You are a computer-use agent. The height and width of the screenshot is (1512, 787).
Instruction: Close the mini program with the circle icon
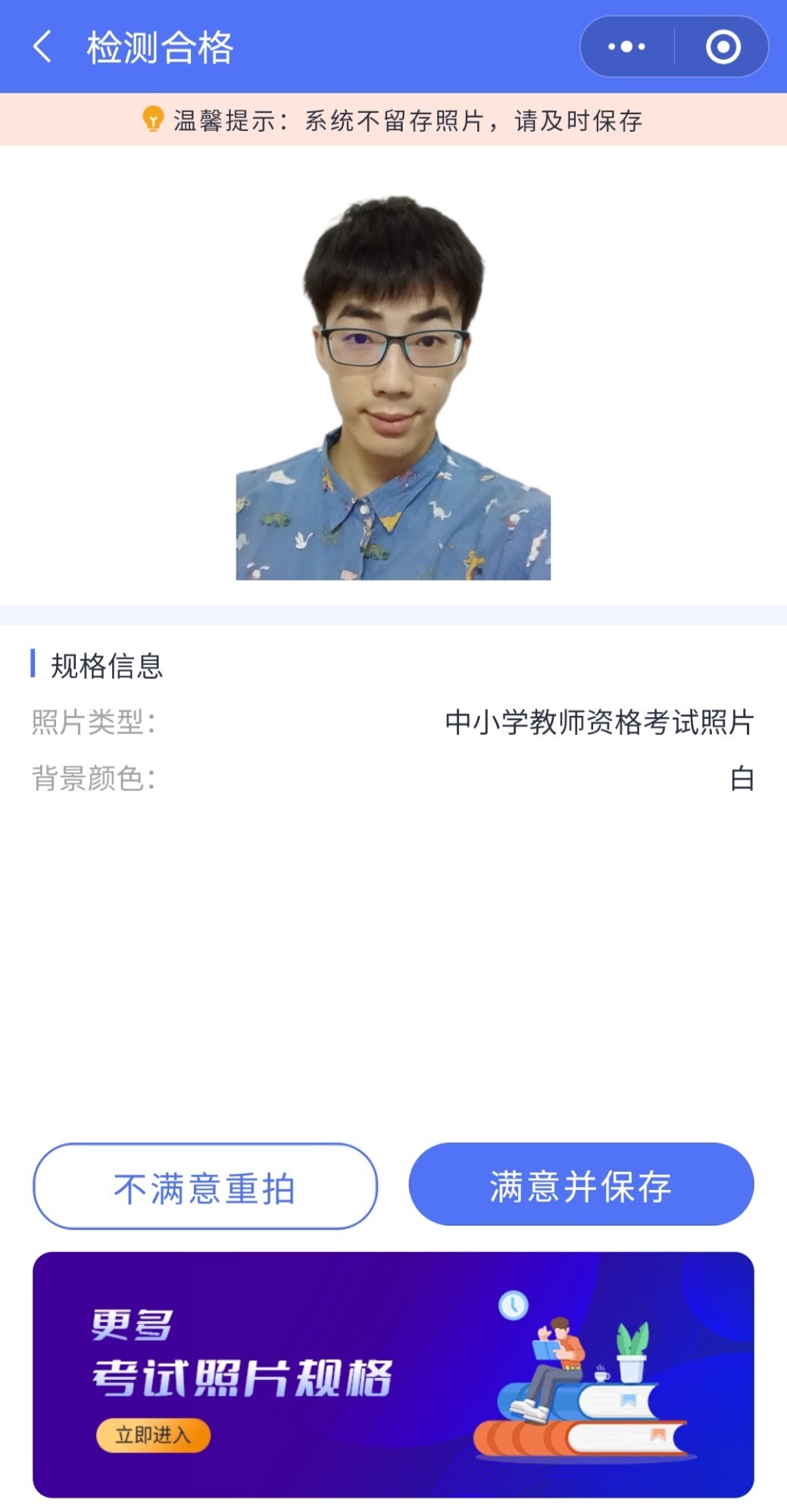point(723,47)
